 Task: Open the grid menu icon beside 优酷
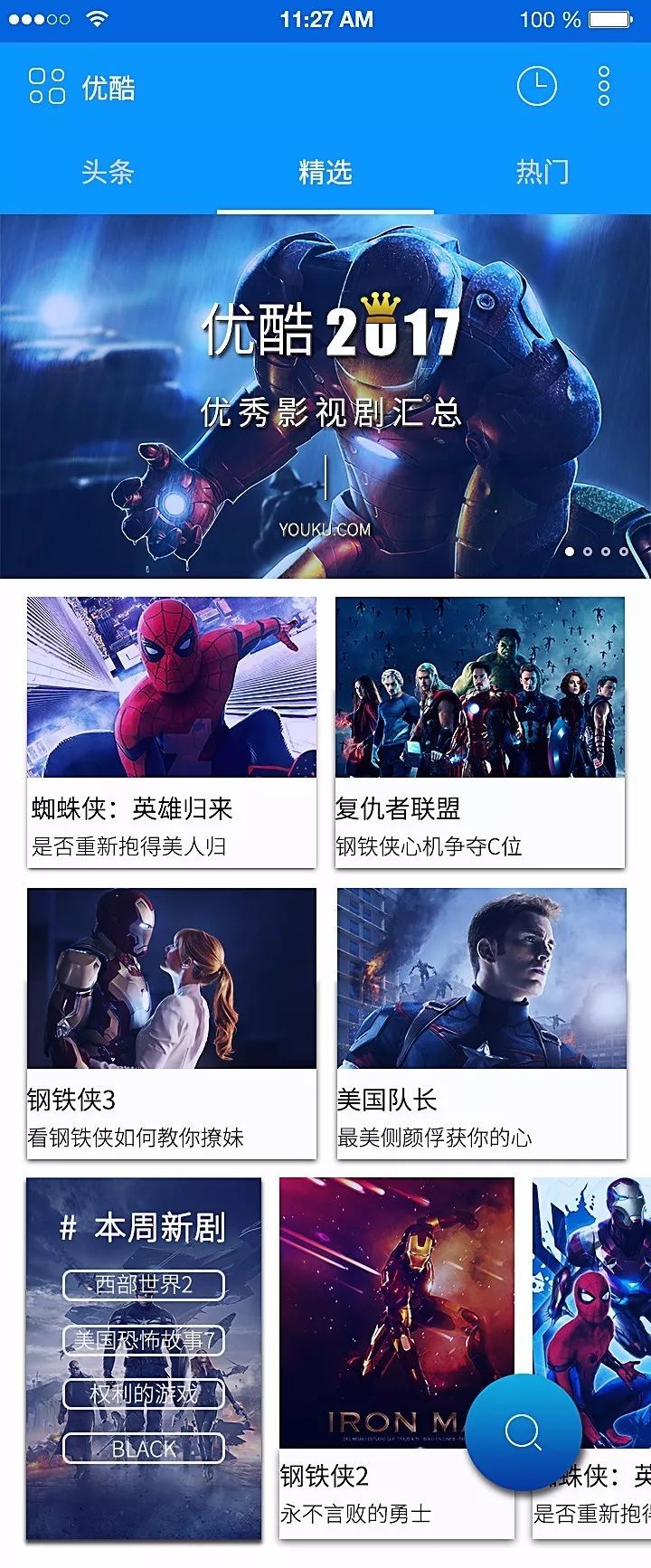(x=47, y=87)
